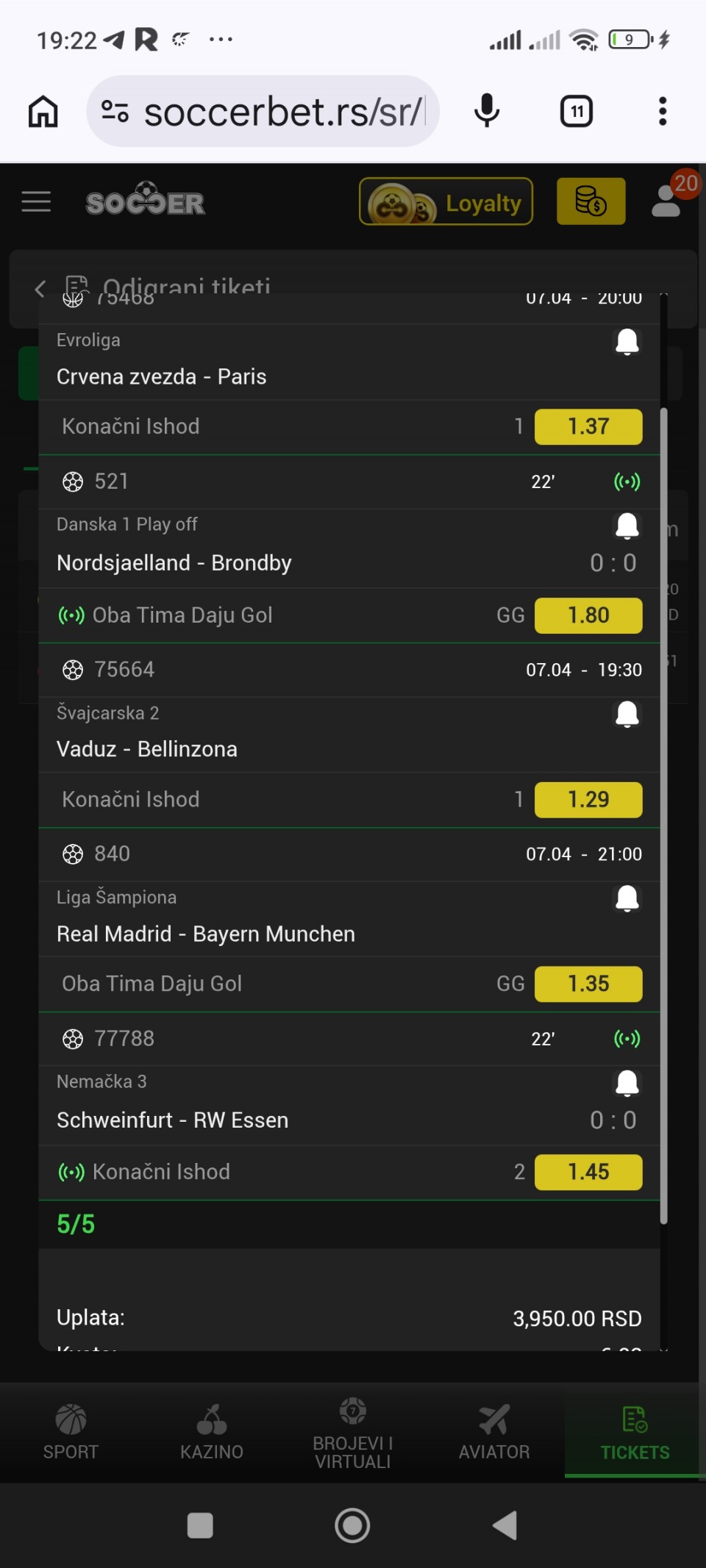The image size is (706, 1568).
Task: Switch to the Aviator tab
Action: click(x=494, y=1432)
